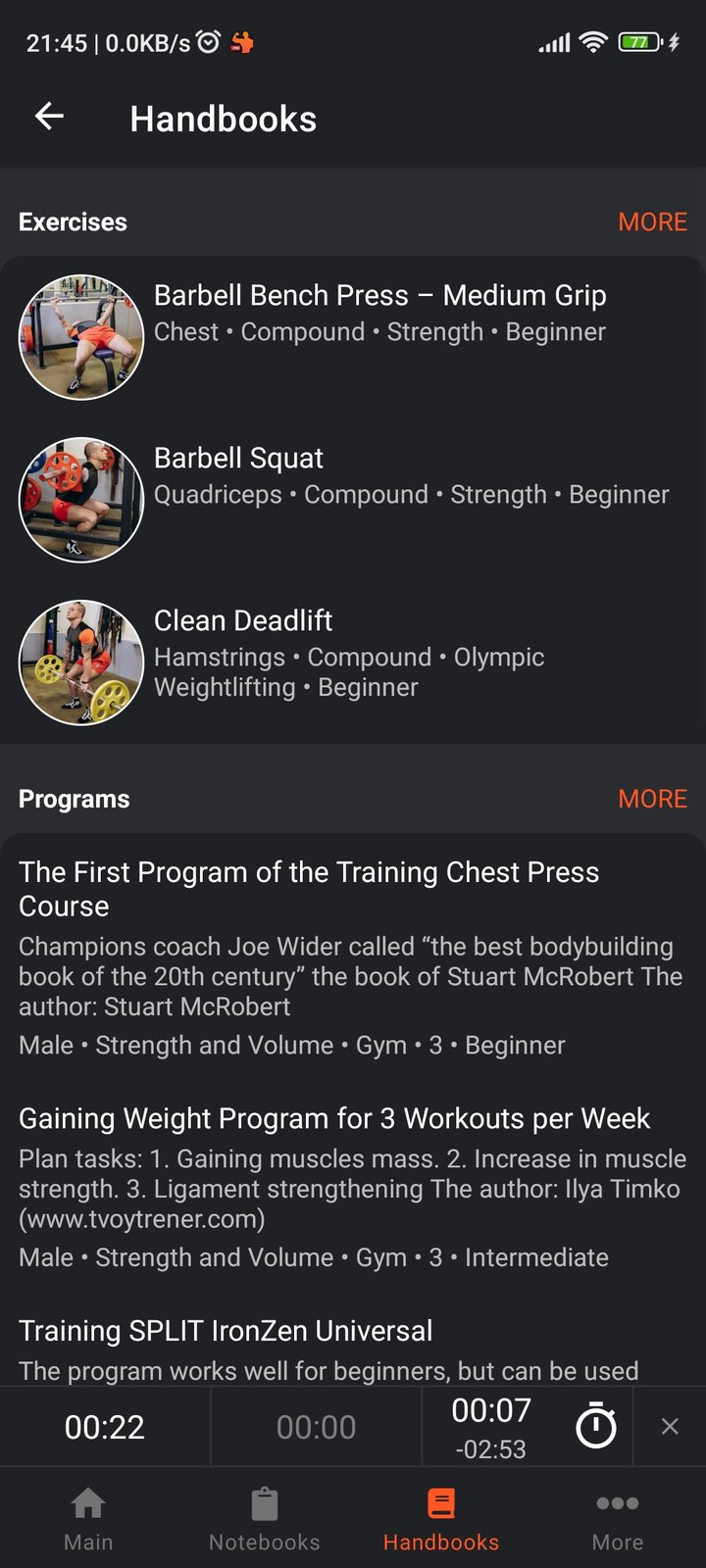Open the Barbell Squat exercise

pos(353,500)
